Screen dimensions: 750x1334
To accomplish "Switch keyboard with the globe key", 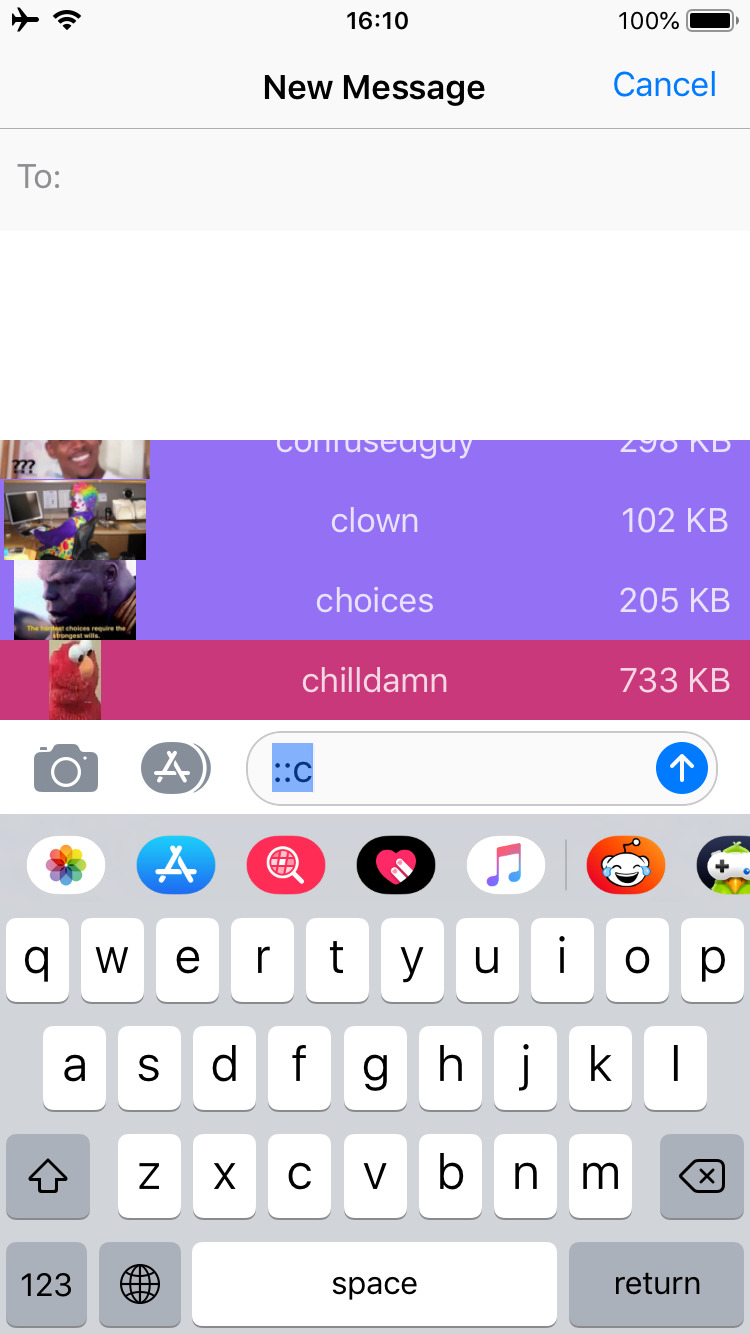I will coord(140,1284).
